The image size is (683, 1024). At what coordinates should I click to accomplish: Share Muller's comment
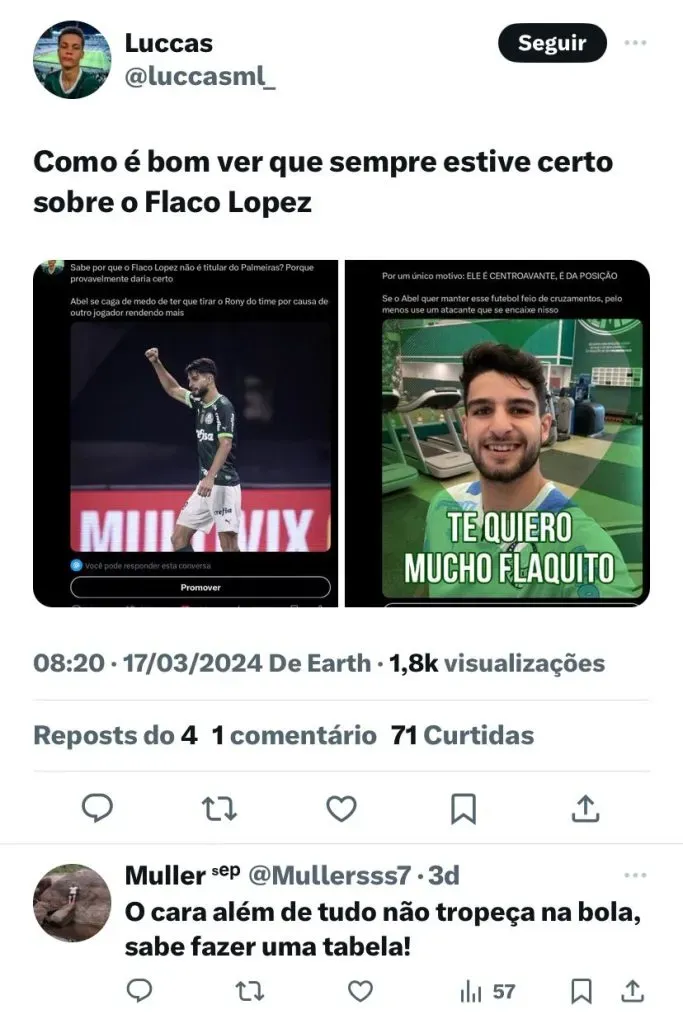[632, 991]
